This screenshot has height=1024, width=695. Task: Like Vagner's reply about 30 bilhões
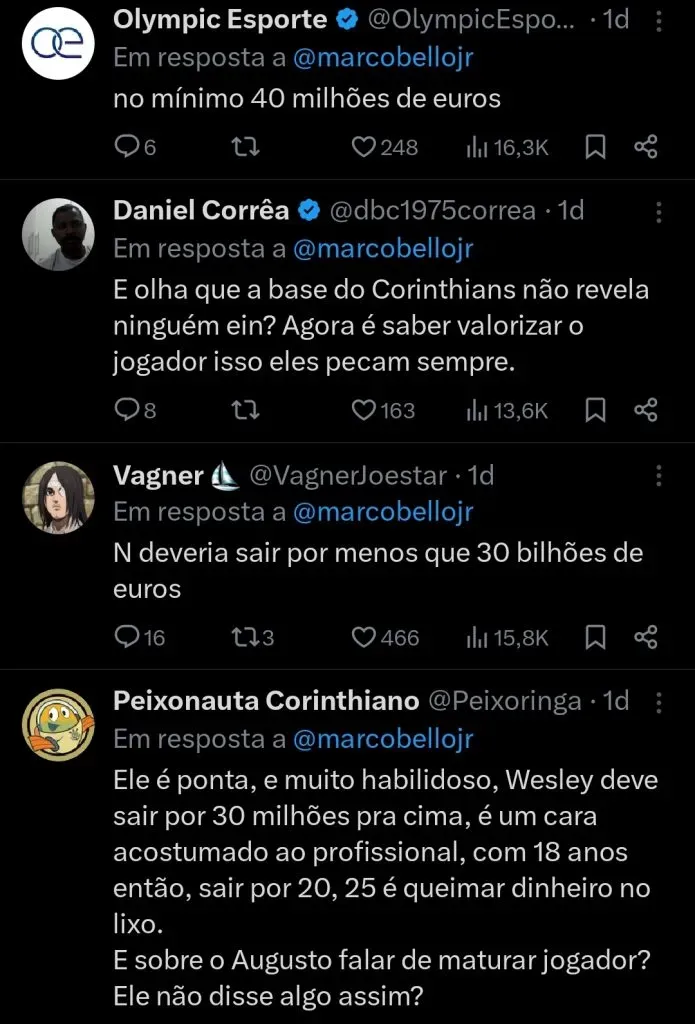pyautogui.click(x=364, y=637)
